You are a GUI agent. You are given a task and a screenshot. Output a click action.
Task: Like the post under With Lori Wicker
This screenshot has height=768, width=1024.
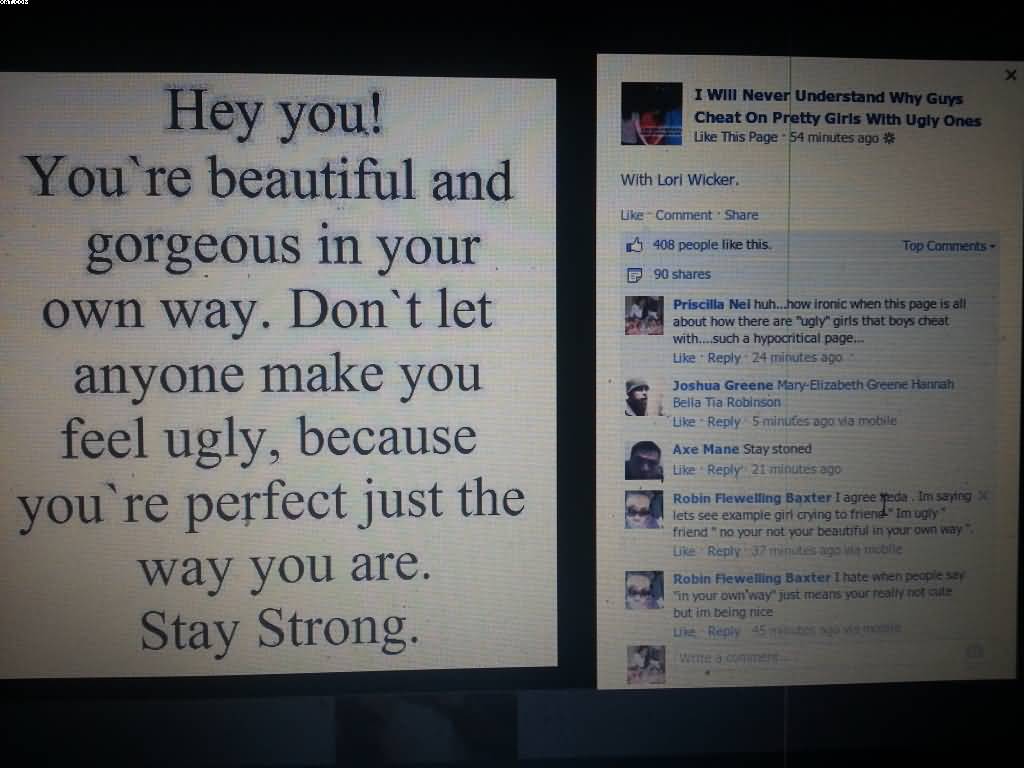[x=631, y=215]
